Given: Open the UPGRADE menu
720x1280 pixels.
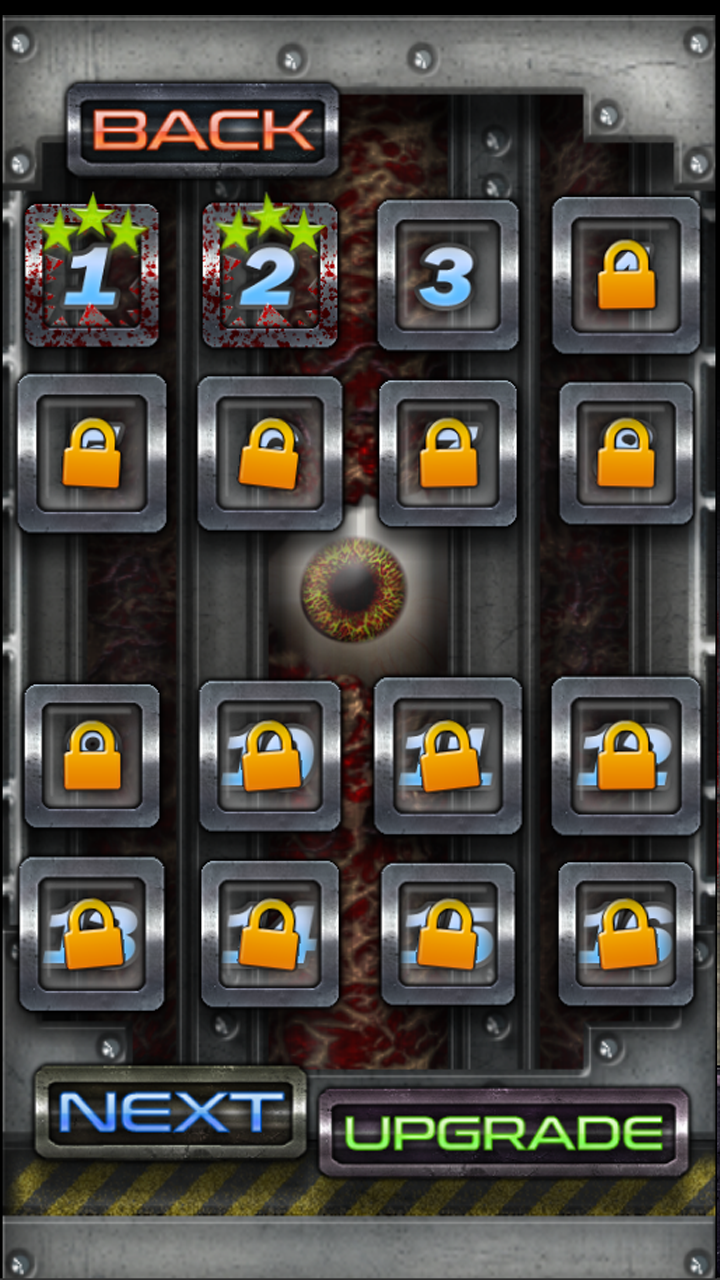Looking at the screenshot, I should 503,1132.
